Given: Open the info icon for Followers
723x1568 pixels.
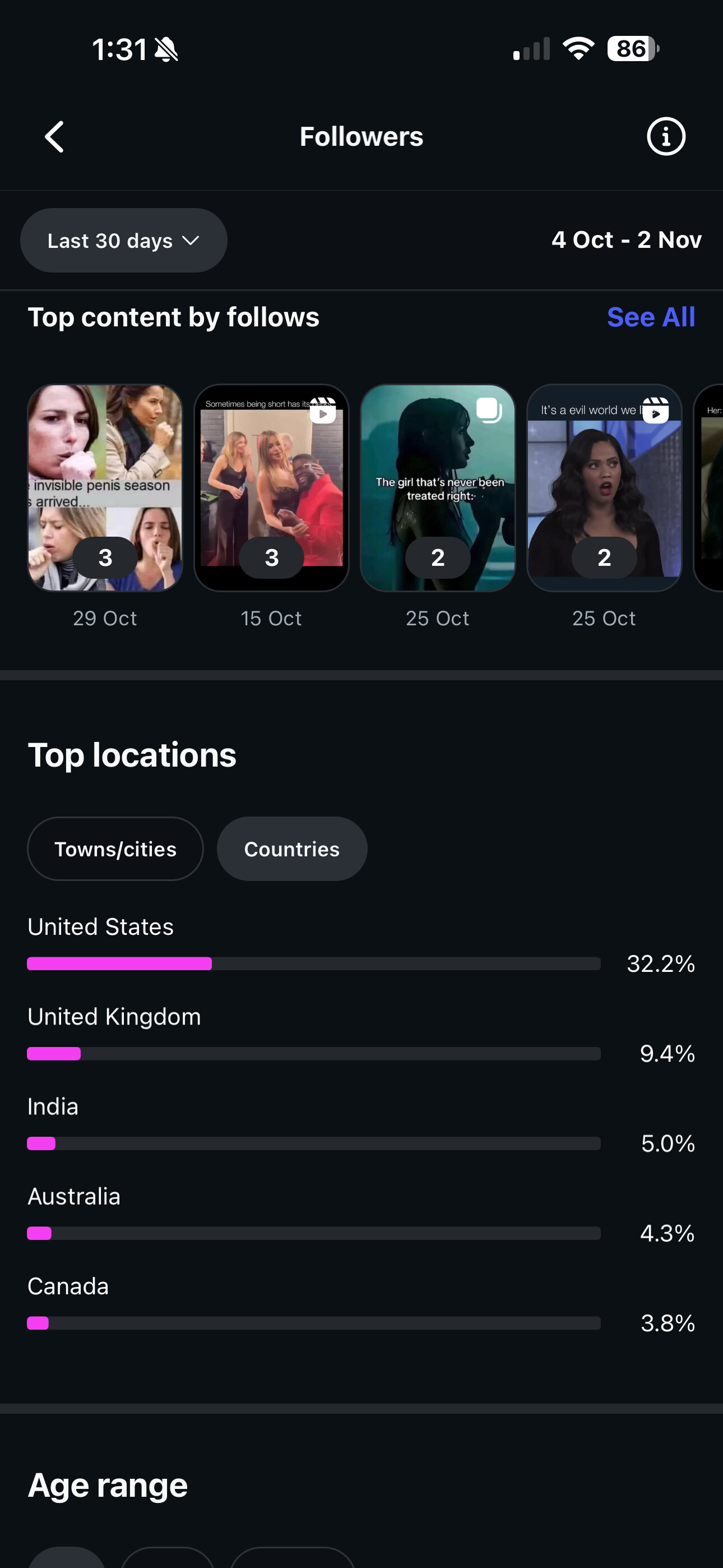Looking at the screenshot, I should 666,136.
